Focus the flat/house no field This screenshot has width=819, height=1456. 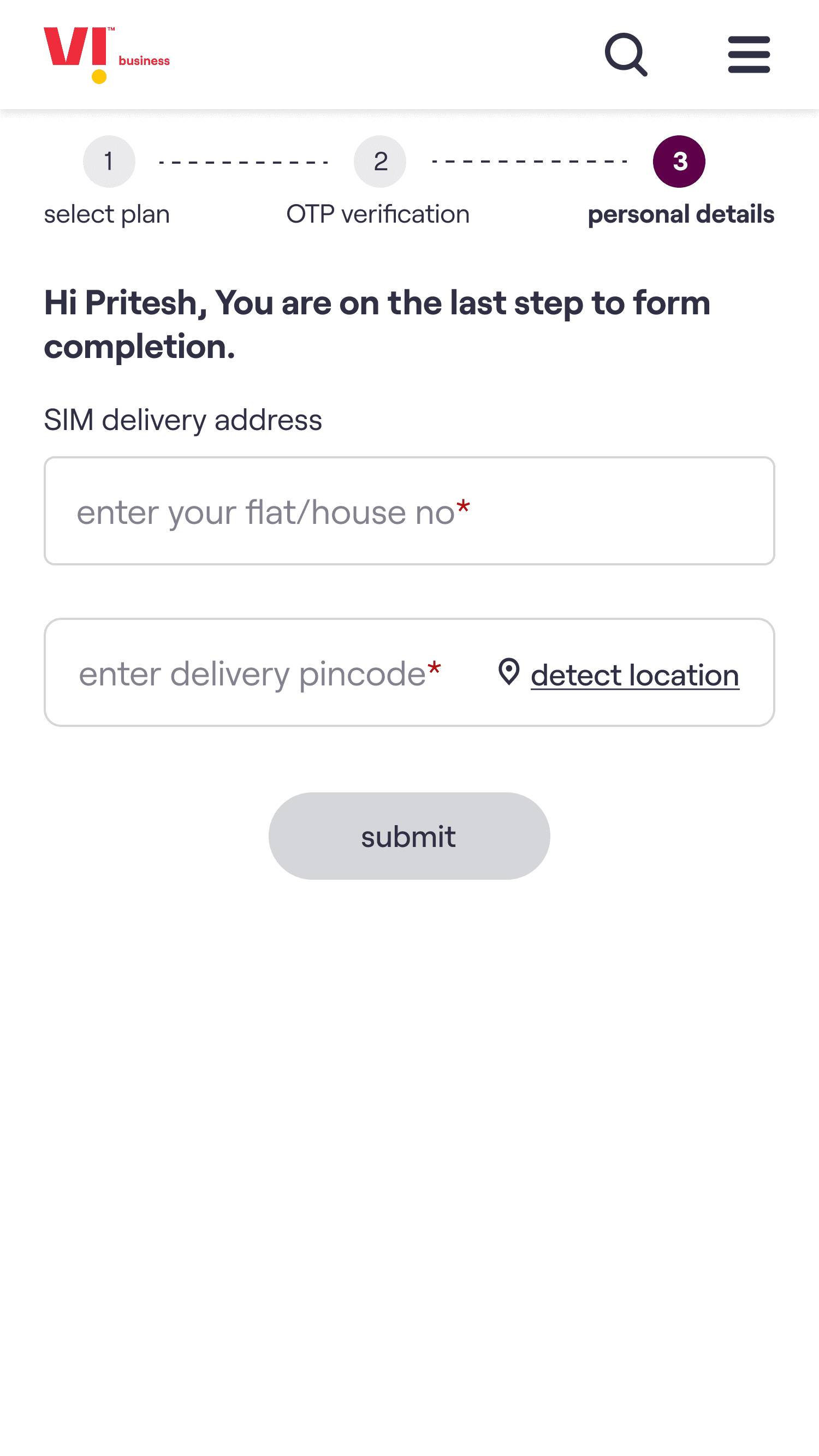coord(410,510)
